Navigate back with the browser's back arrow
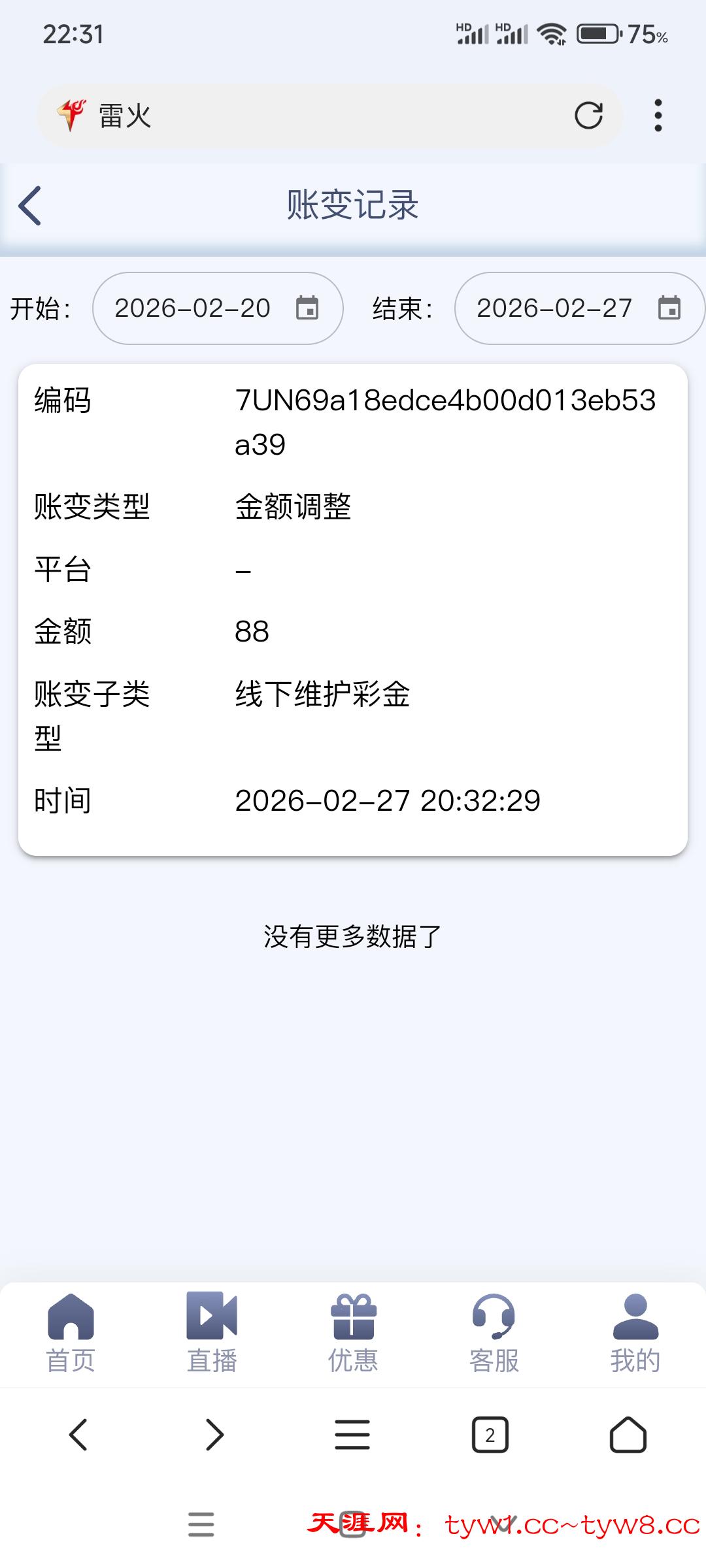Viewport: 706px width, 1568px height. coord(78,1435)
